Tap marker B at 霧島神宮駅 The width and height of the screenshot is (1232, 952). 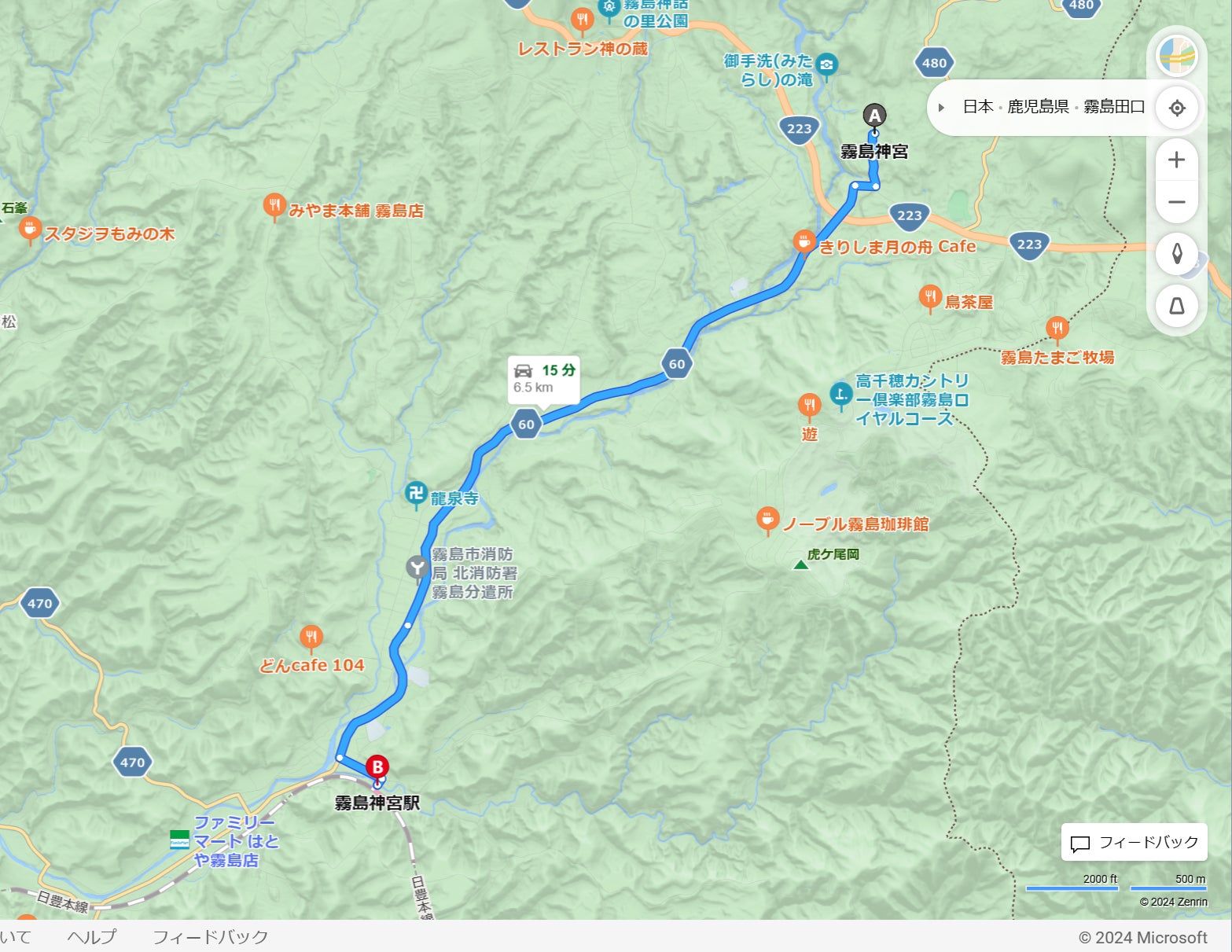pos(377,767)
